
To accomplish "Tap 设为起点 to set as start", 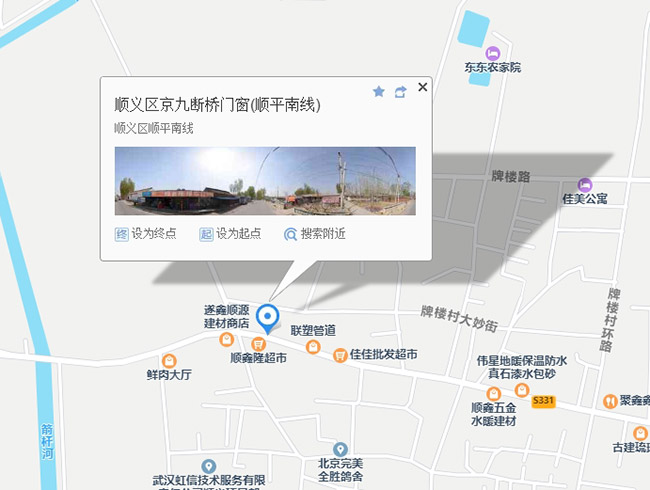I will (x=231, y=234).
